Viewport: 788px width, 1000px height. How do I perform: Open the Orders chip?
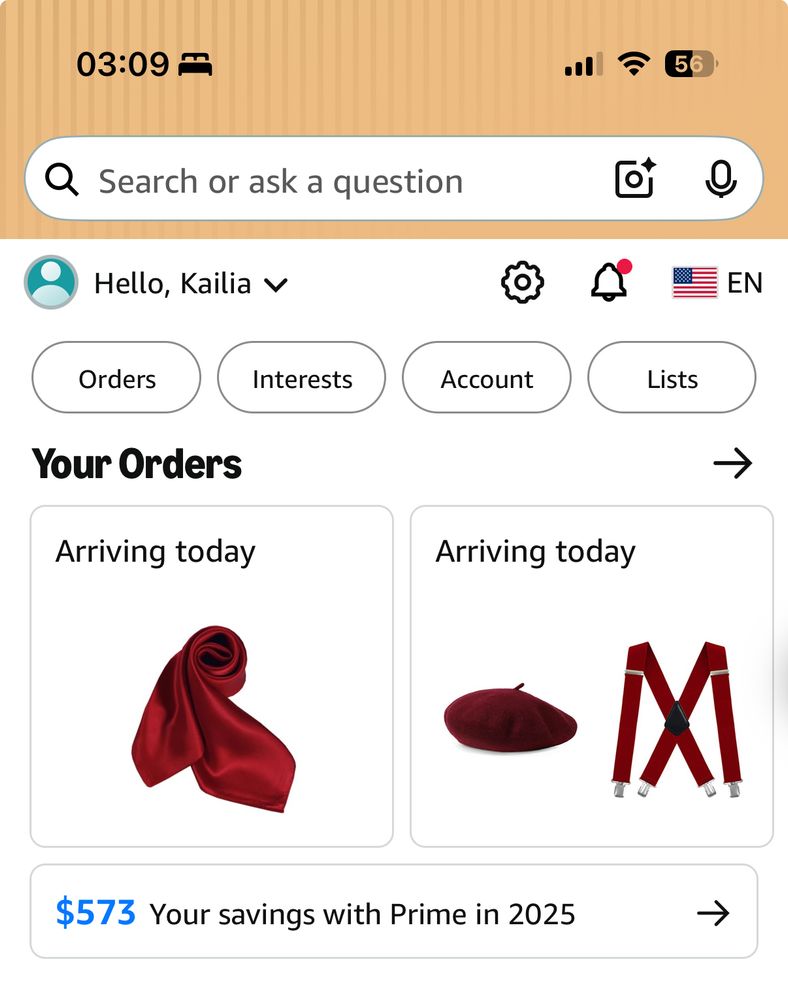pyautogui.click(x=117, y=378)
